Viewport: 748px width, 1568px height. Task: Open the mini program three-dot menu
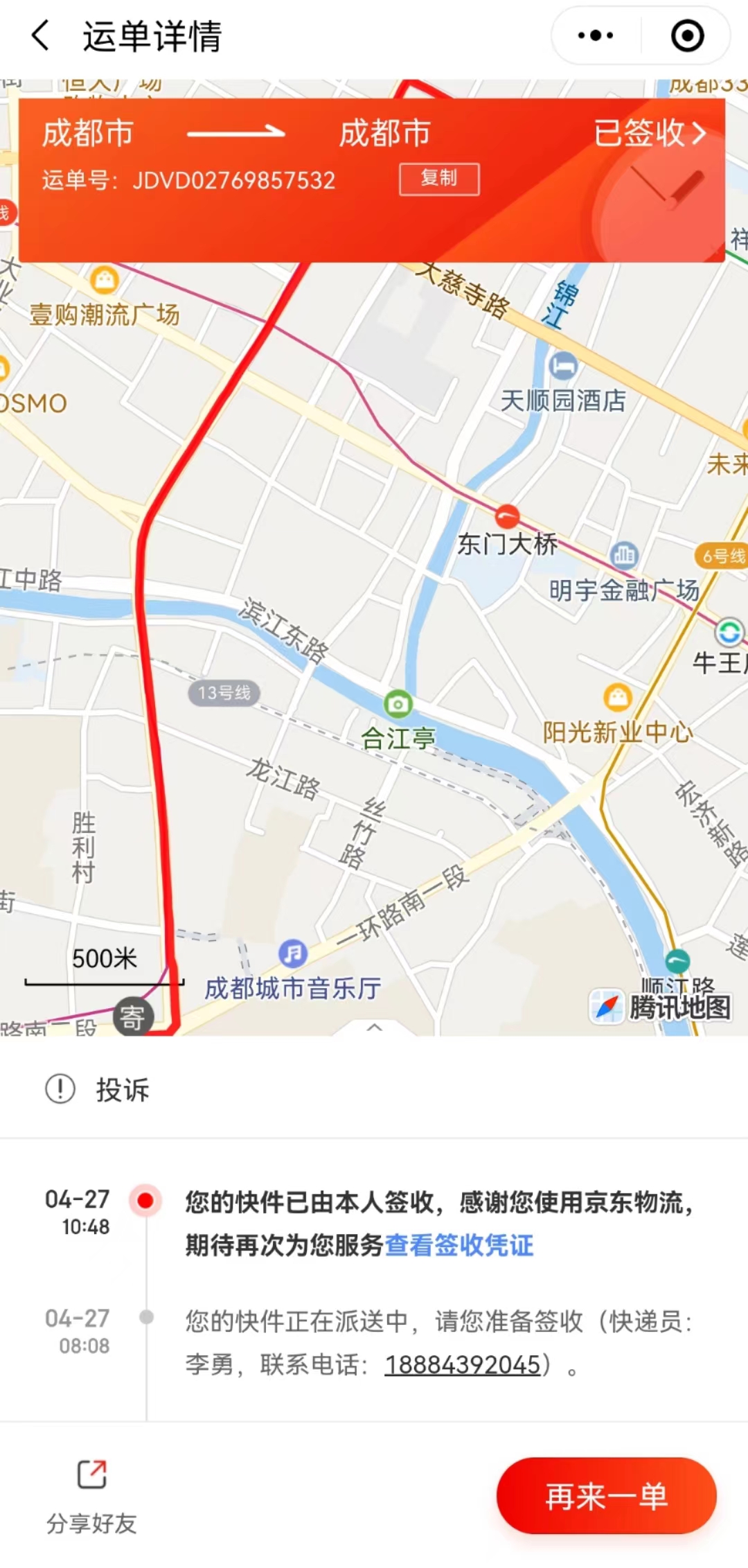[596, 35]
